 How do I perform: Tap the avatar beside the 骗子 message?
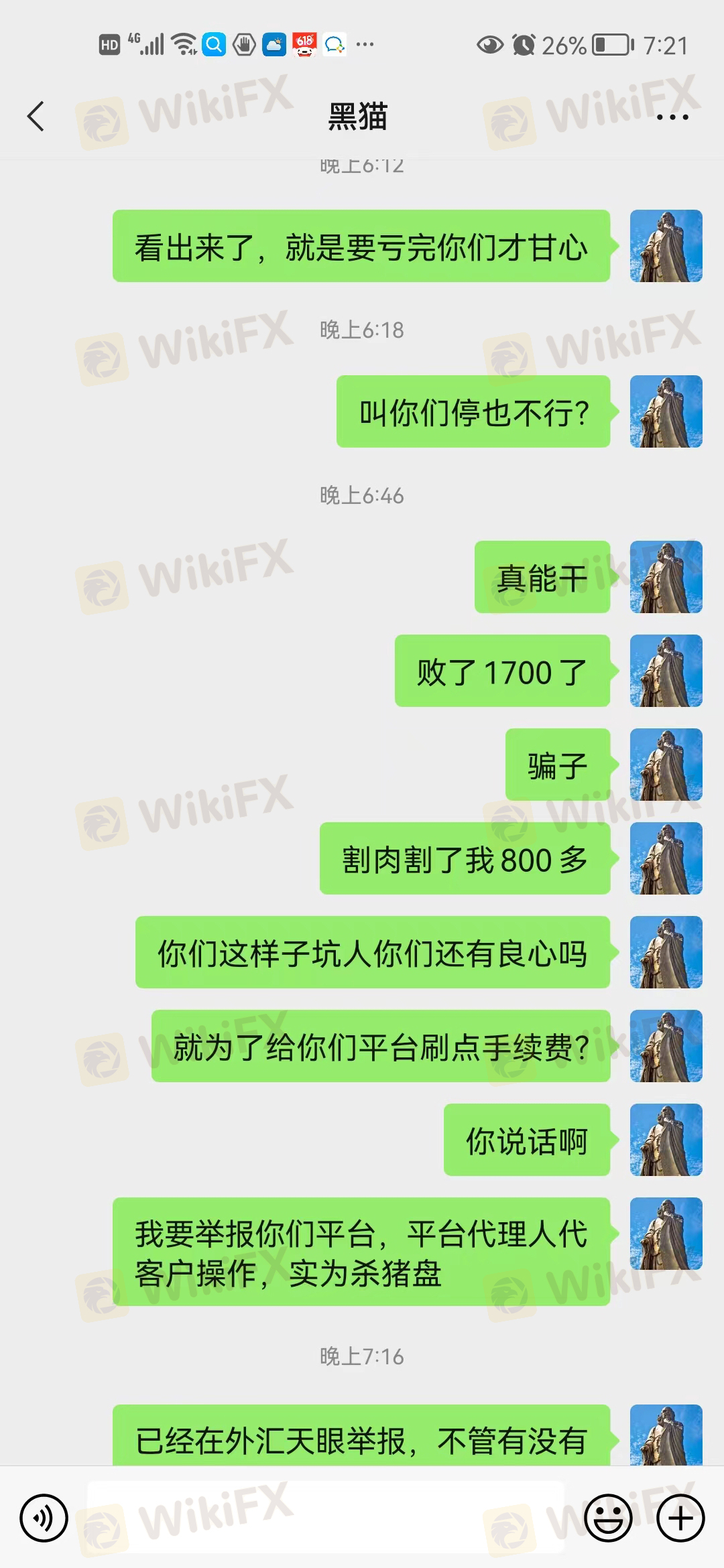[666, 765]
